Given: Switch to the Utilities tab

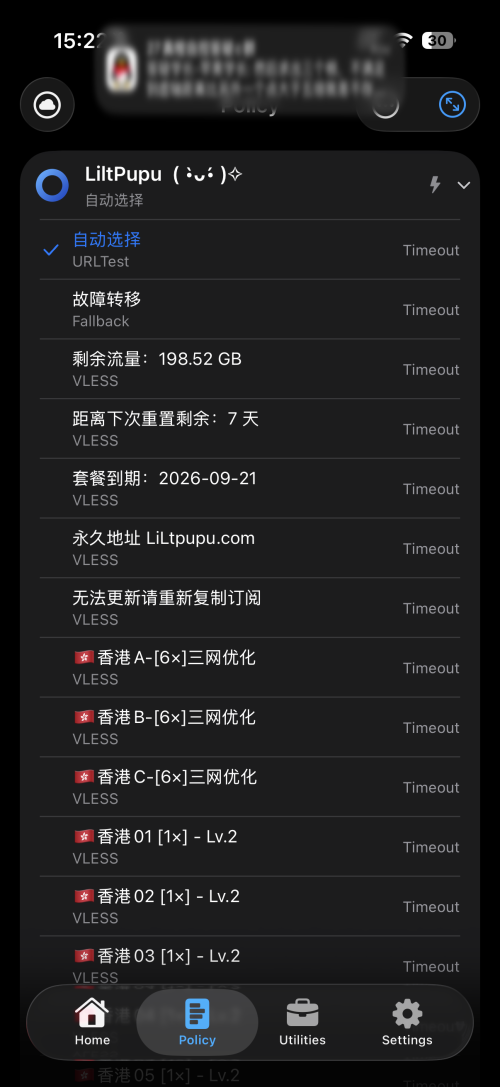Looking at the screenshot, I should [x=302, y=1022].
